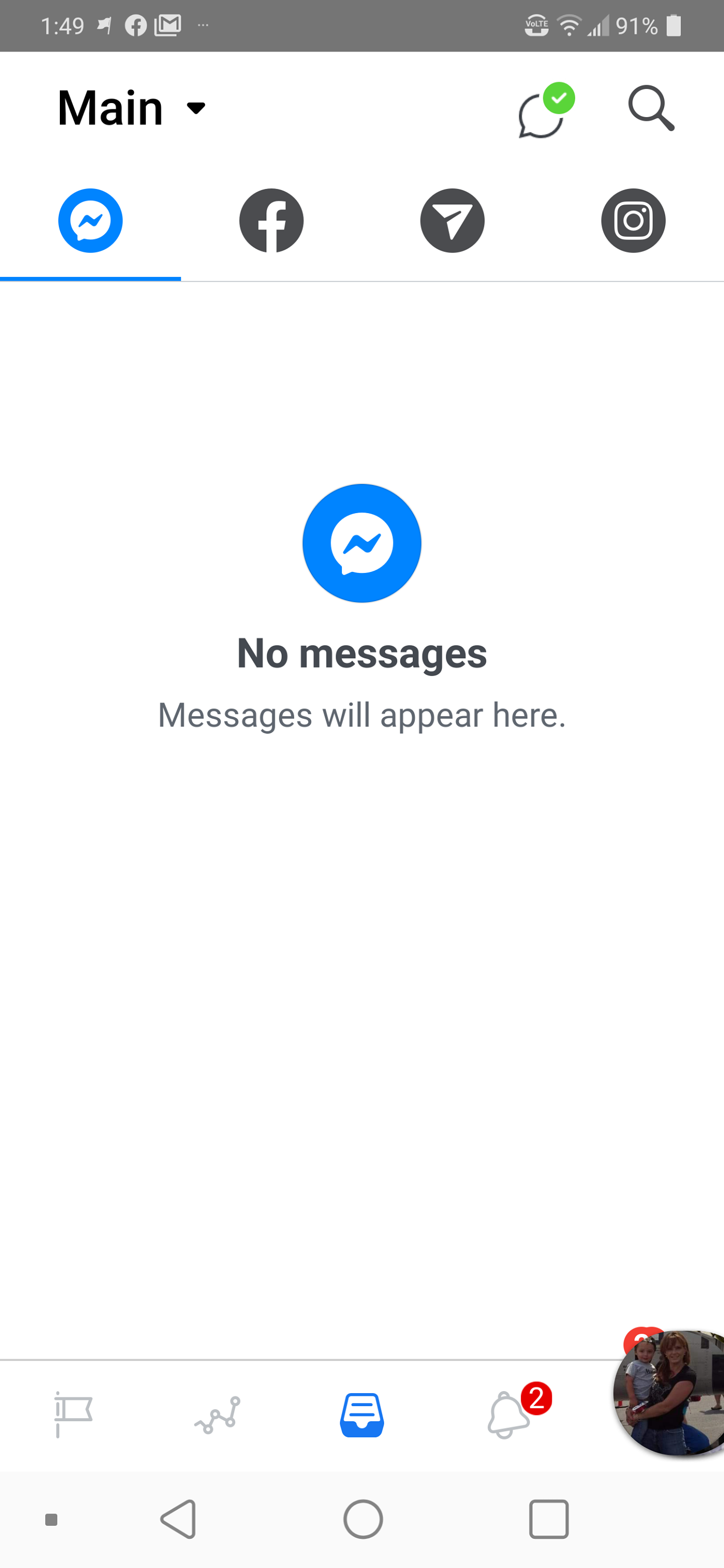Image resolution: width=724 pixels, height=1568 pixels.
Task: Go back using the system back button
Action: pos(179,1519)
